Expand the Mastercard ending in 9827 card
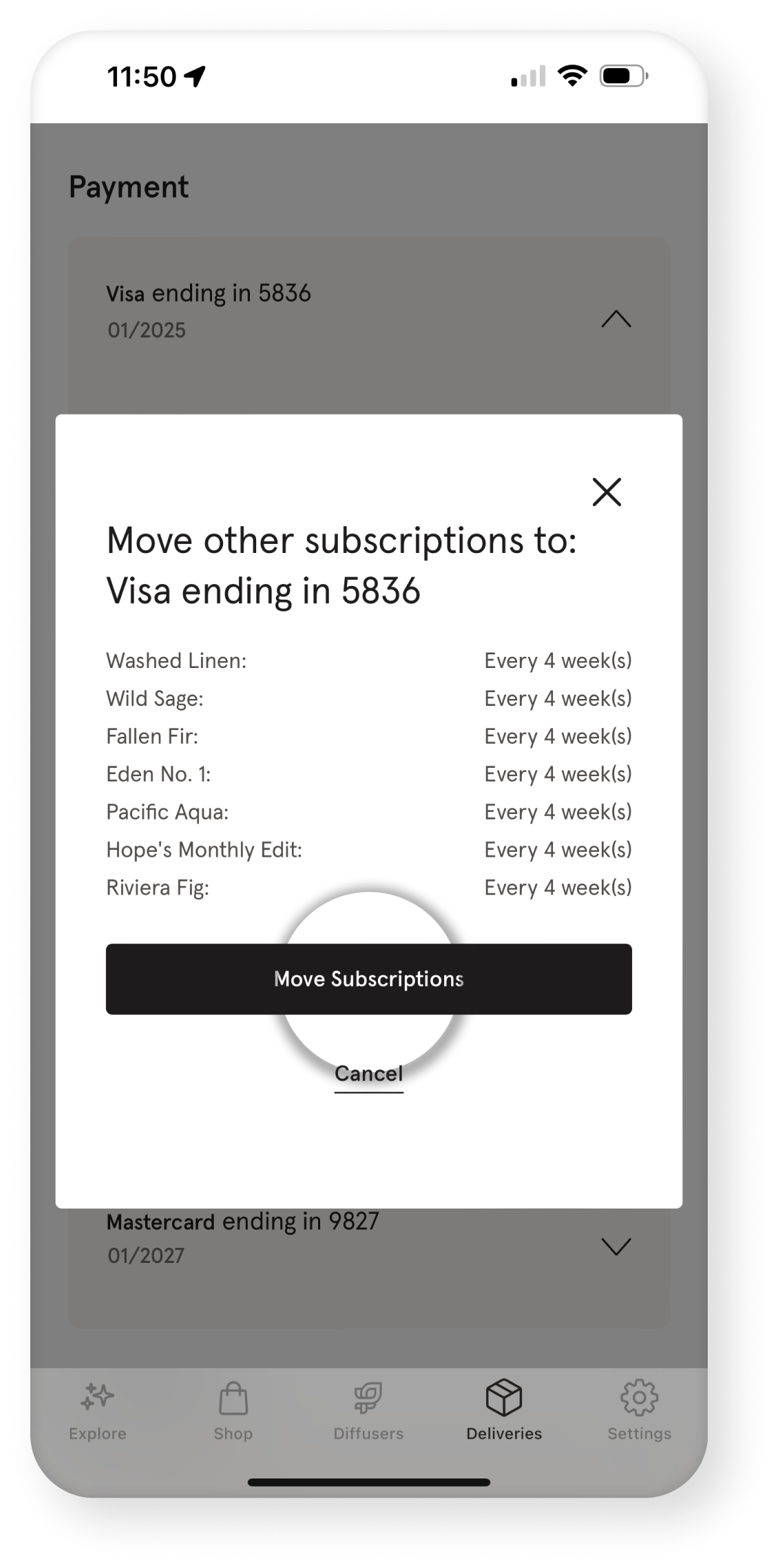The height and width of the screenshot is (1568, 778). (x=616, y=1246)
